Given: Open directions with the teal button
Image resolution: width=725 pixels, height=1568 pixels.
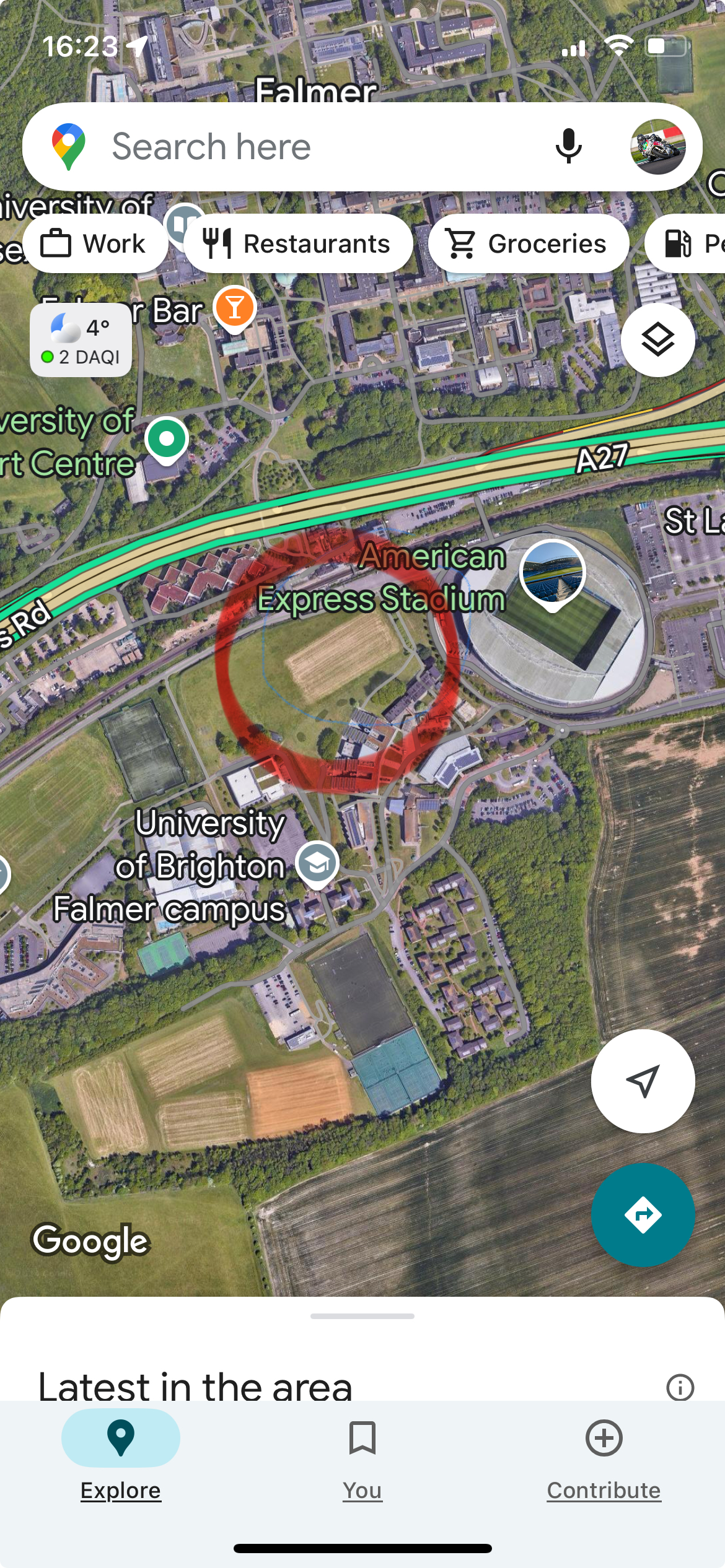Looking at the screenshot, I should 643,1214.
